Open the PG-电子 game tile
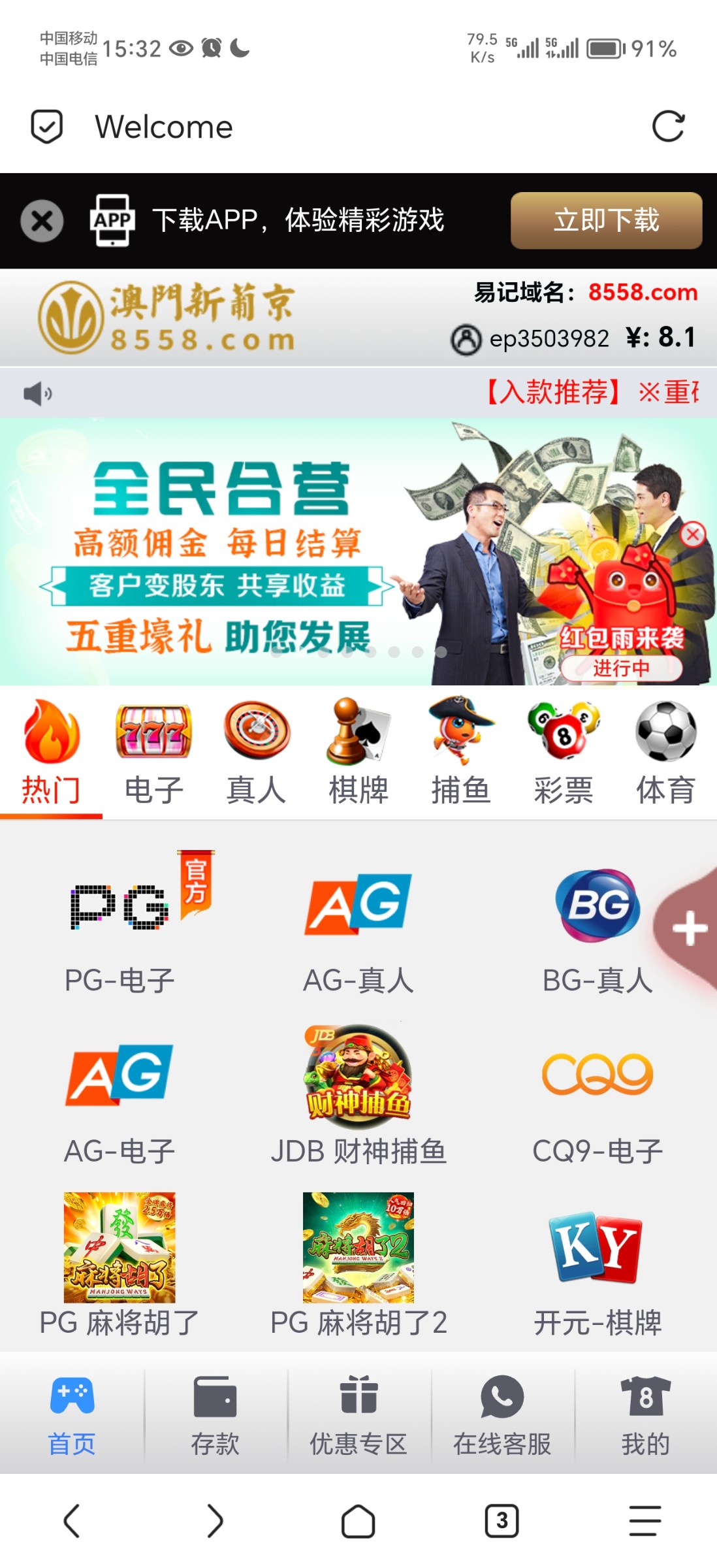 120,928
